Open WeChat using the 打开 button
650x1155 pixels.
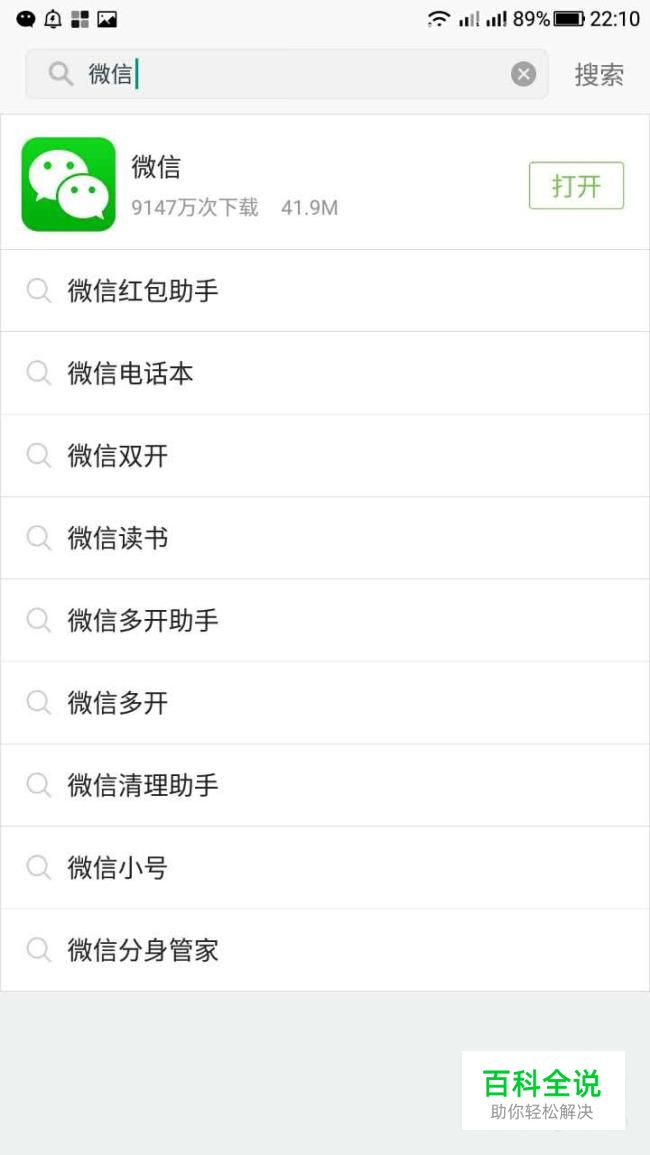576,186
